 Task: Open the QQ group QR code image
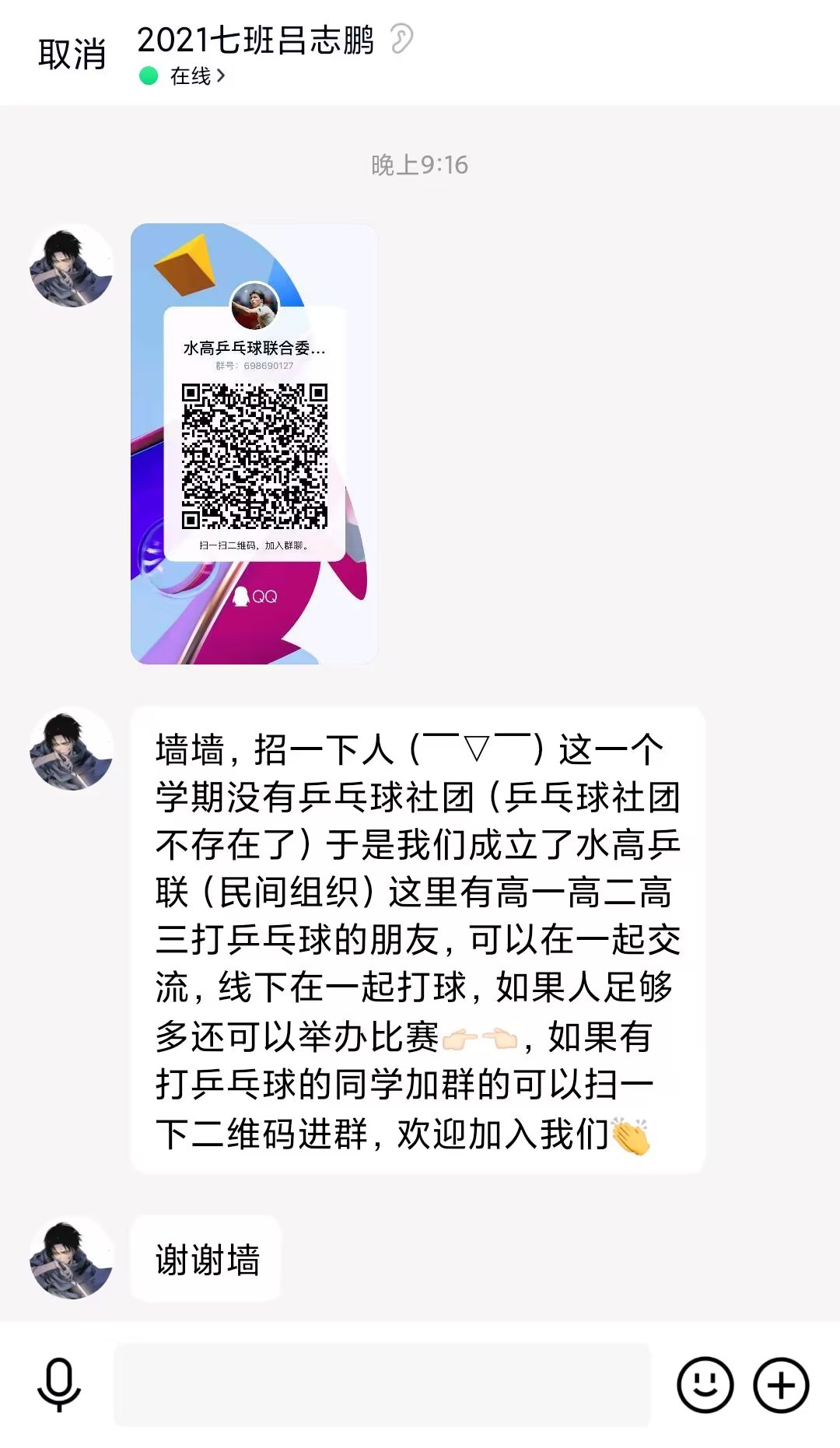click(254, 444)
